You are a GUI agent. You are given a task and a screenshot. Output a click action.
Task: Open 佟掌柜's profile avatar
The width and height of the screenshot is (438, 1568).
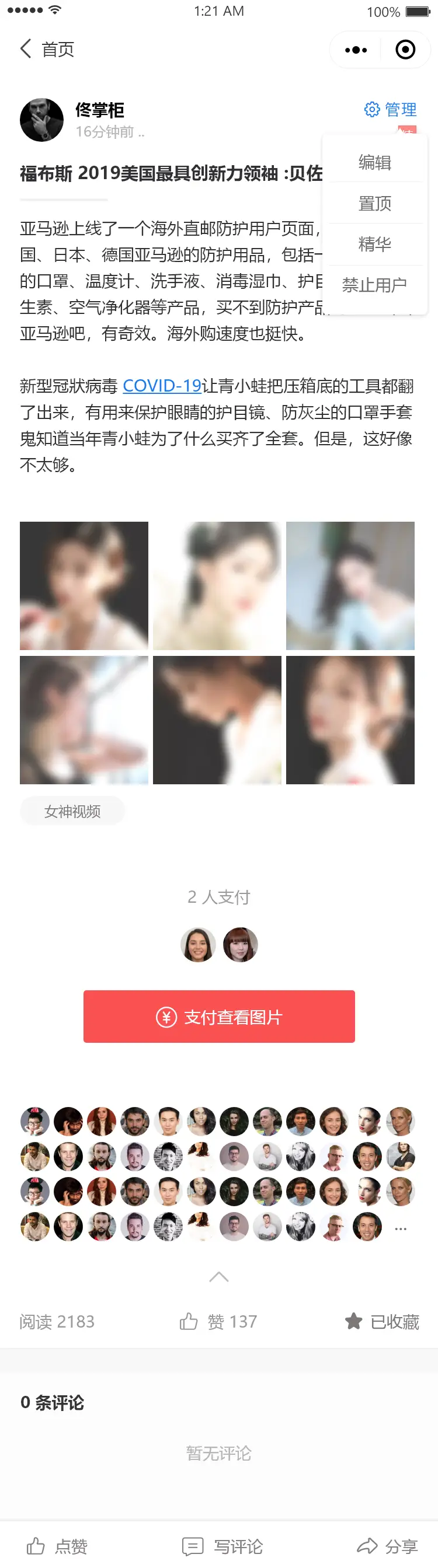point(42,120)
